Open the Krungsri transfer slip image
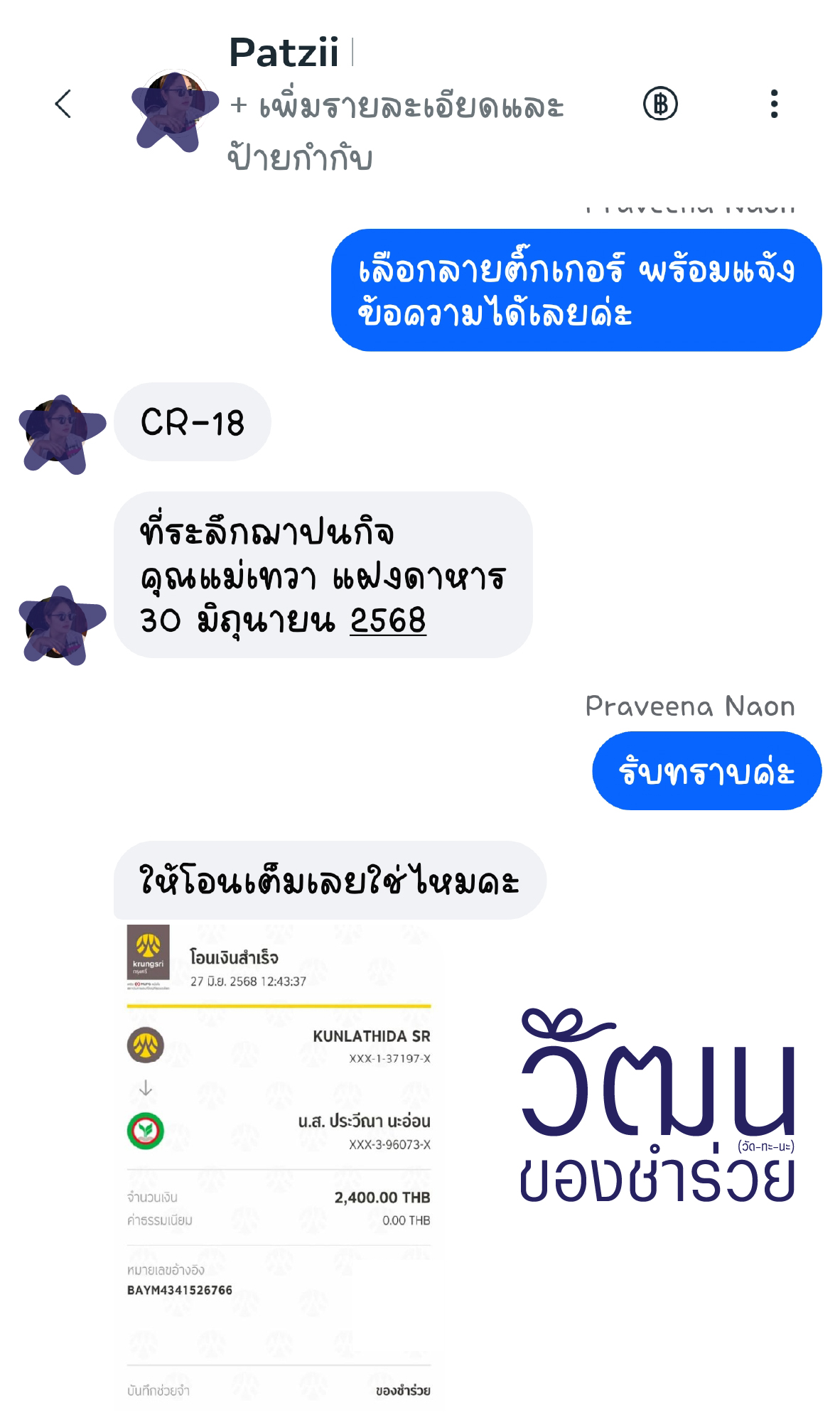Screen dimensions: 840x1420 (x=279, y=1166)
